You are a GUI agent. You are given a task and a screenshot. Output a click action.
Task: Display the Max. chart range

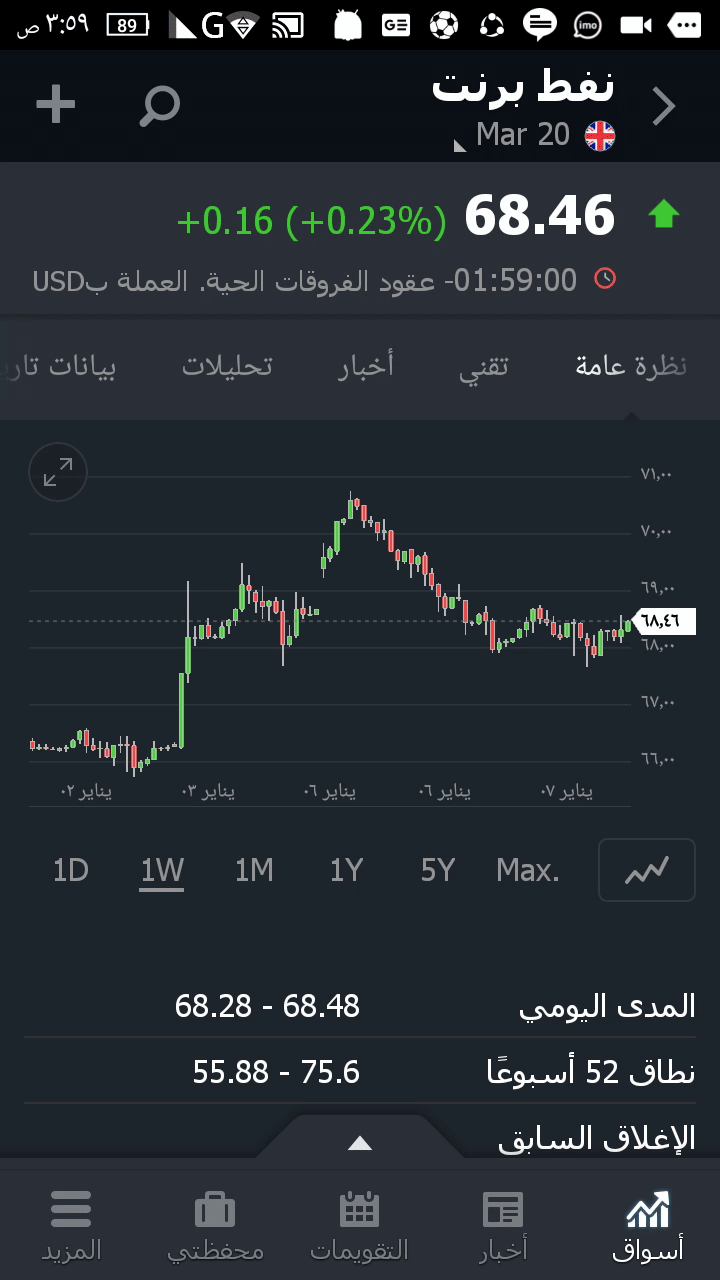point(528,871)
